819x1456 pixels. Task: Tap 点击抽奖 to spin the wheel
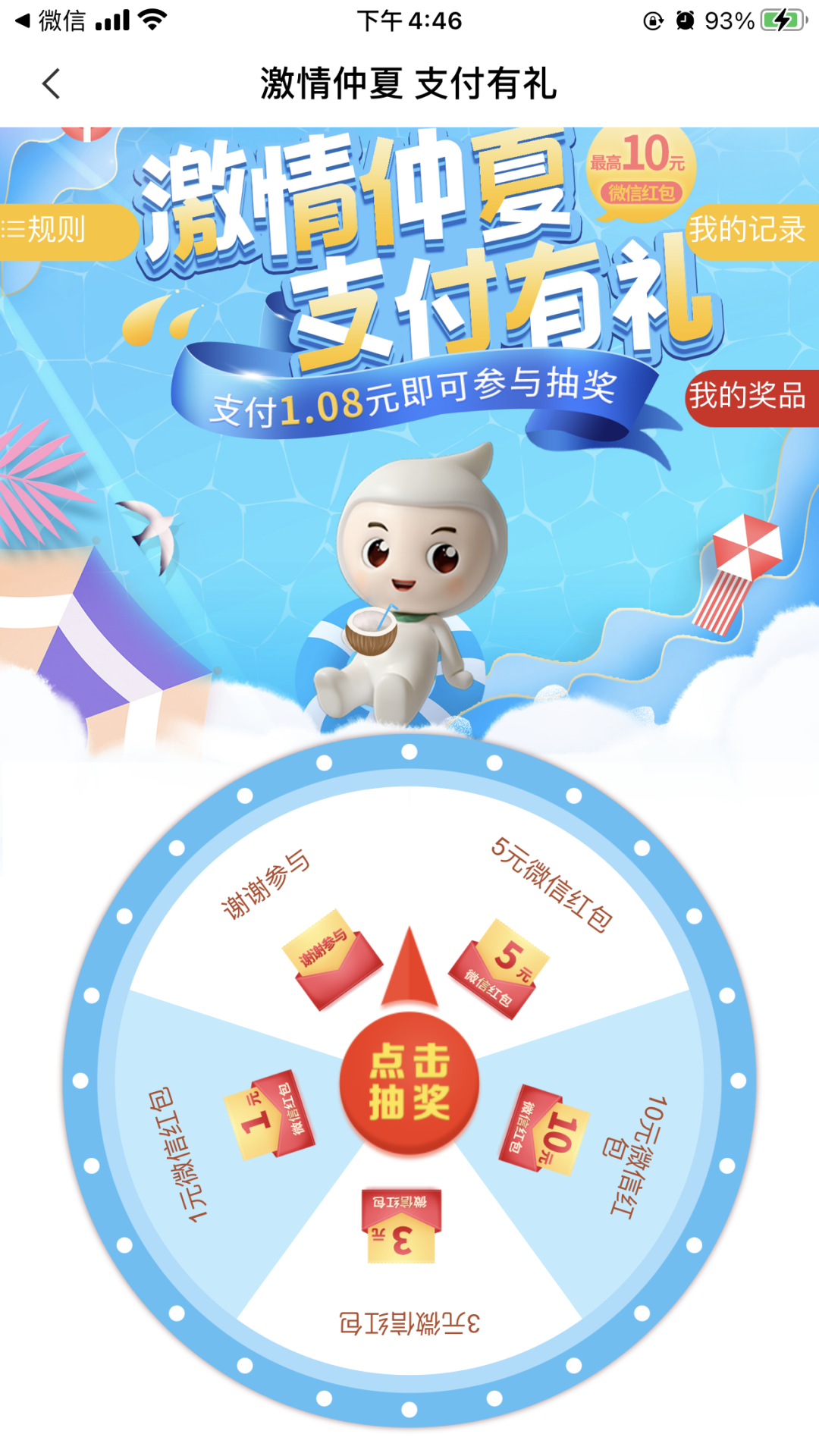[409, 1082]
